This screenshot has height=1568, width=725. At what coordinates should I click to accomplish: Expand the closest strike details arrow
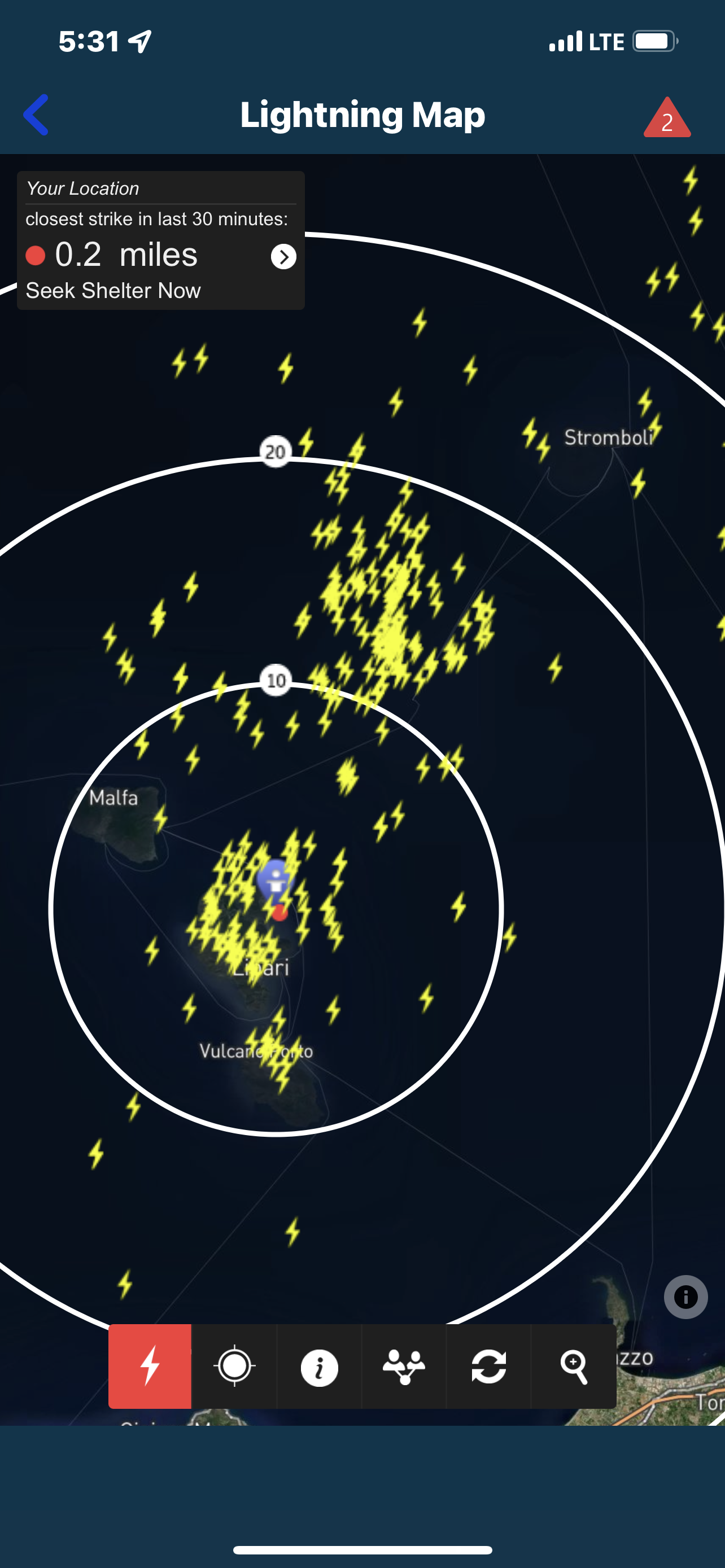tap(283, 257)
